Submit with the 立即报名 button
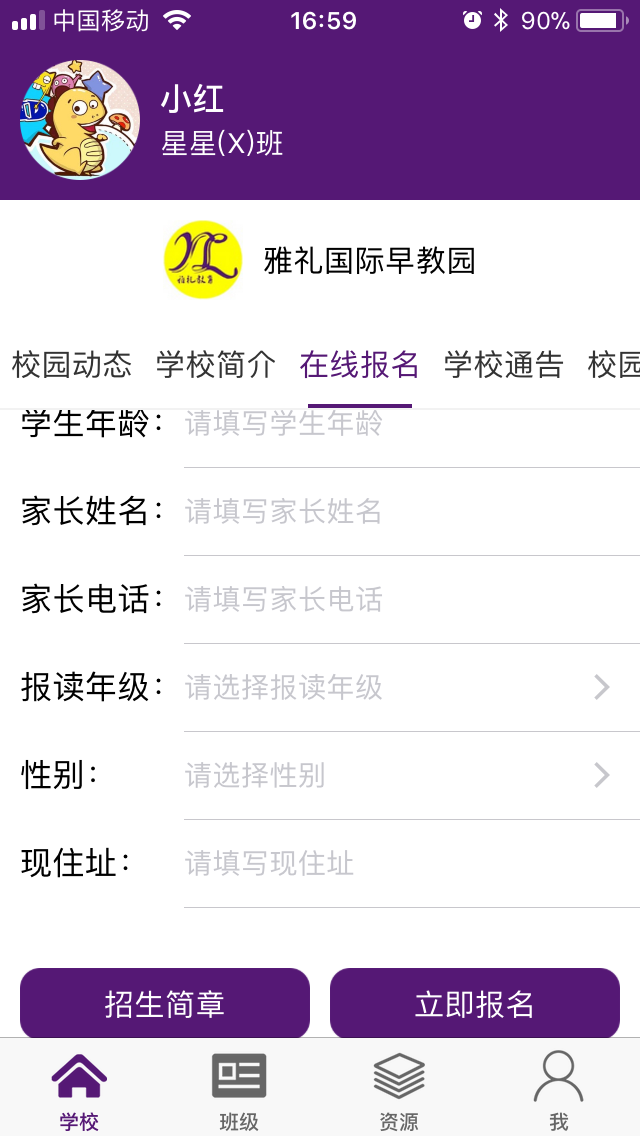This screenshot has height=1136, width=640. pos(475,1004)
